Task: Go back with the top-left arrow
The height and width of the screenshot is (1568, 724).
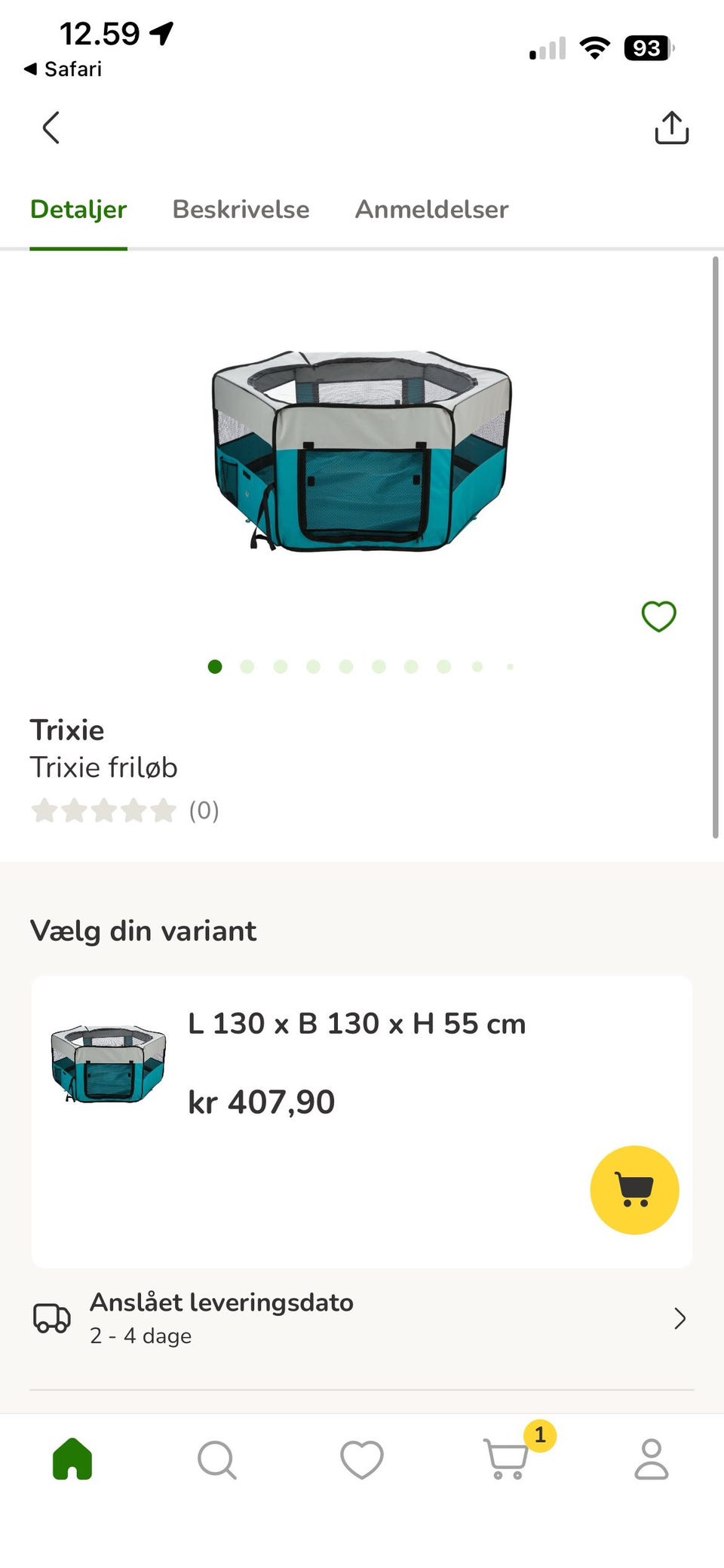Action: [51, 128]
